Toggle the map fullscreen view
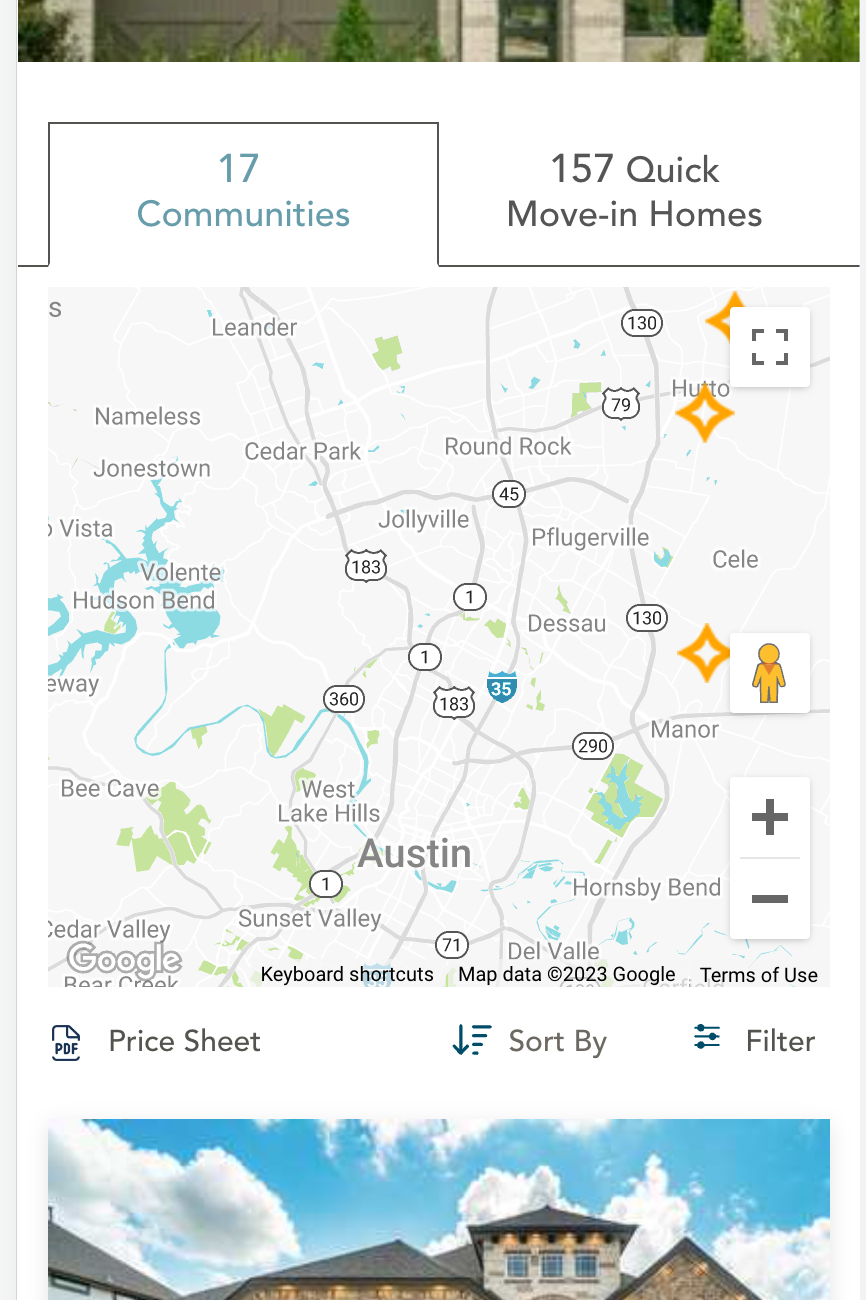The image size is (866, 1300). click(769, 347)
